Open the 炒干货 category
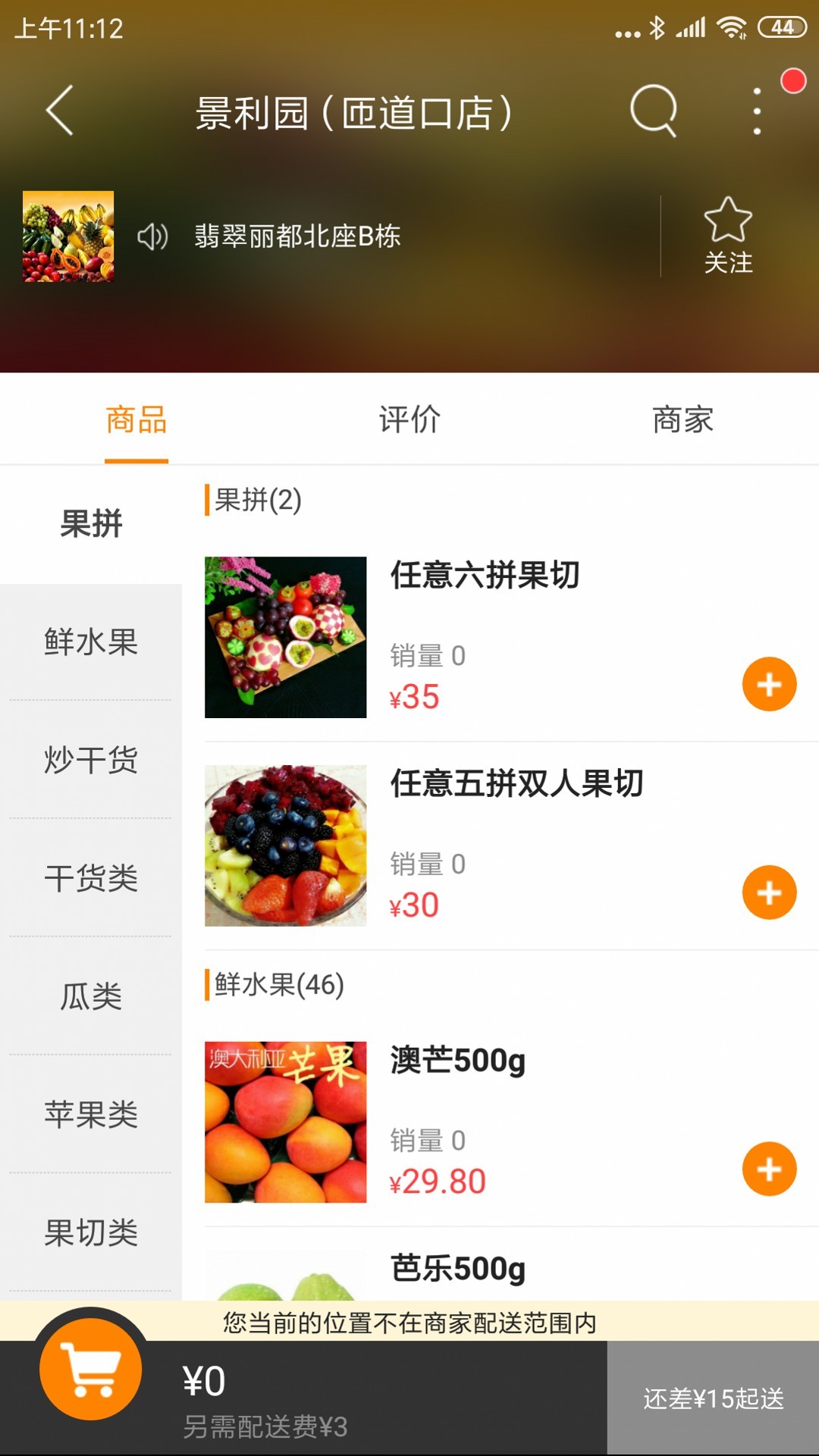The image size is (819, 1456). click(91, 760)
